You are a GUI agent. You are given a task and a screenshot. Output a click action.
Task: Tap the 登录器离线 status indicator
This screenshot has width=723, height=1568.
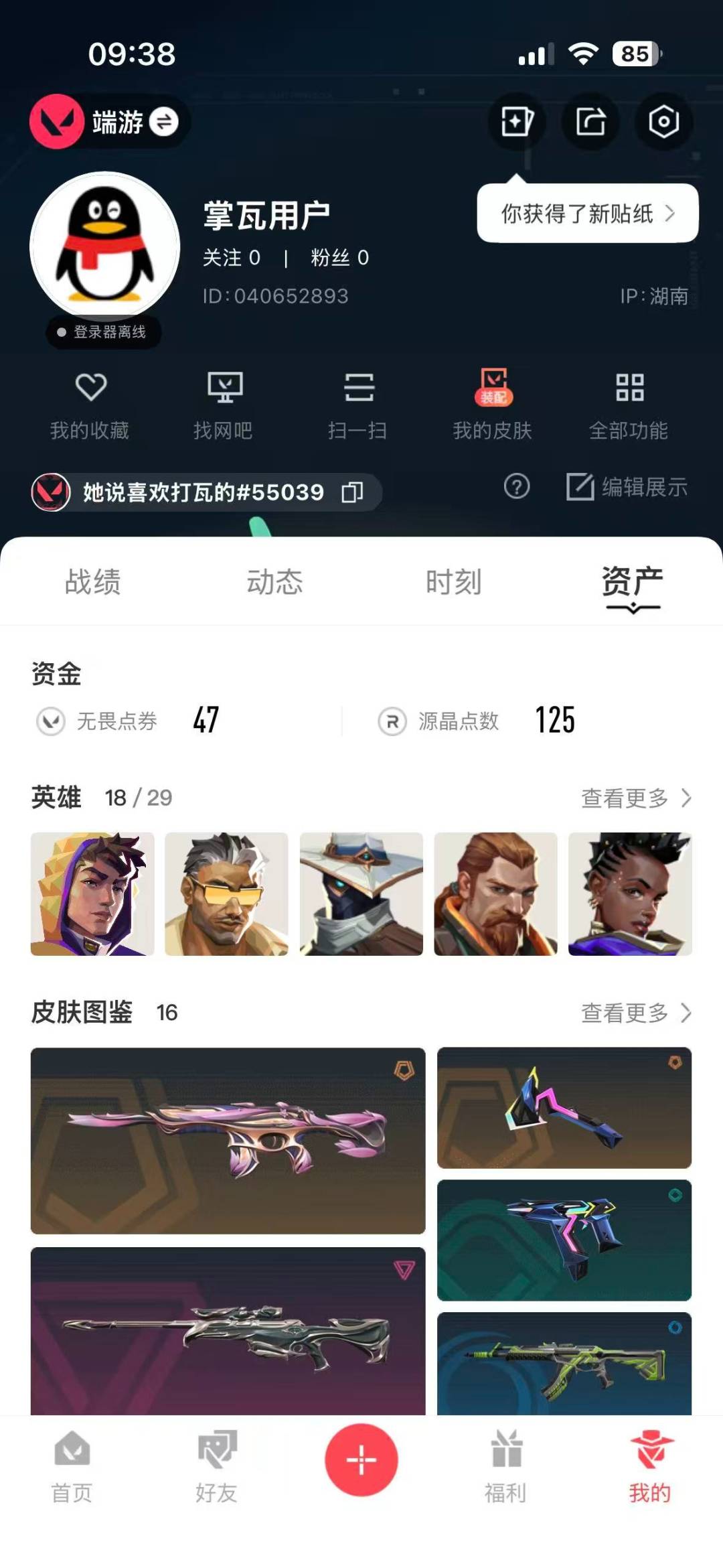point(102,332)
